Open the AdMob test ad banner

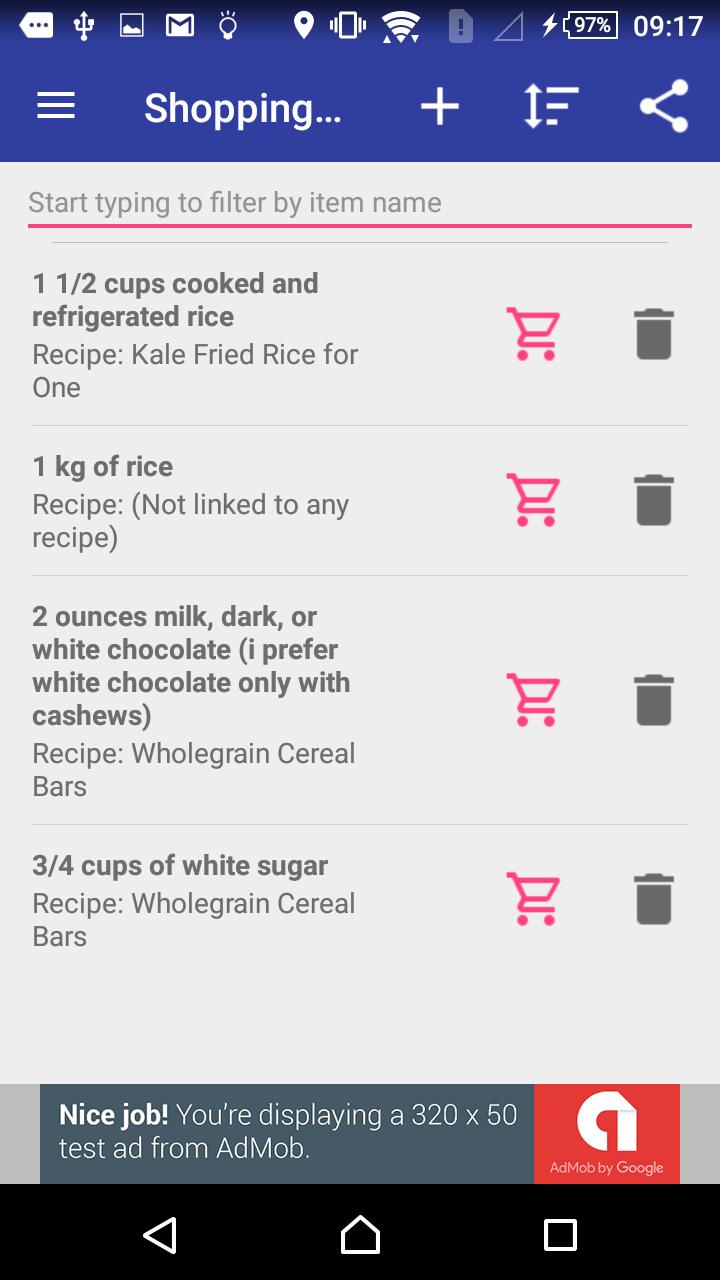tap(359, 1133)
